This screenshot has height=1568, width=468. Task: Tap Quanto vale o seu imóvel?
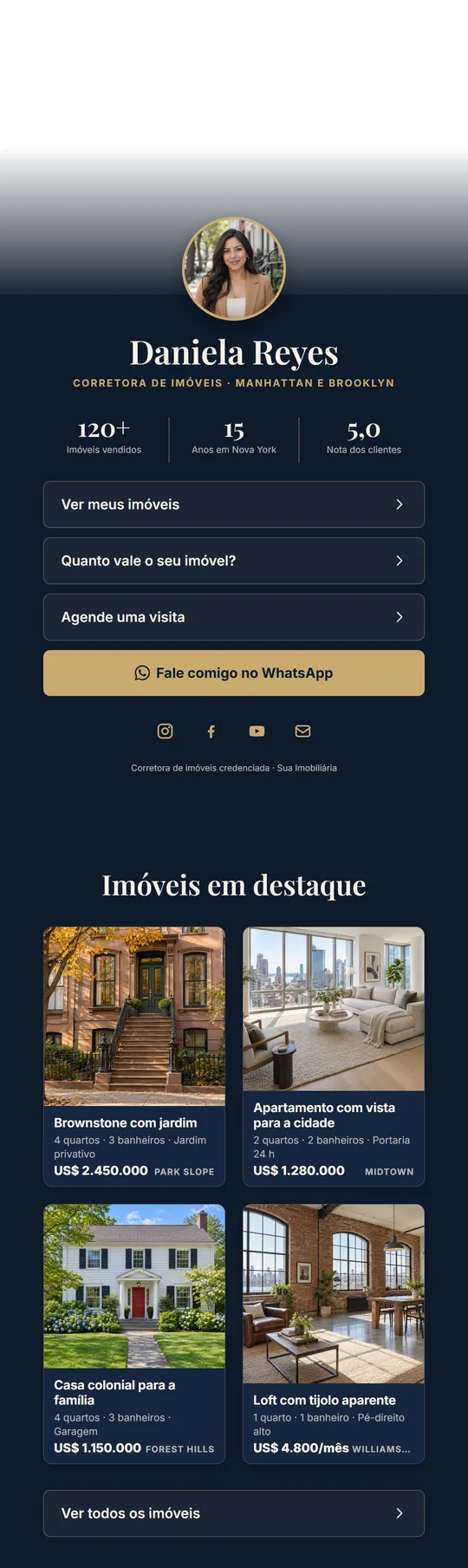coord(234,561)
